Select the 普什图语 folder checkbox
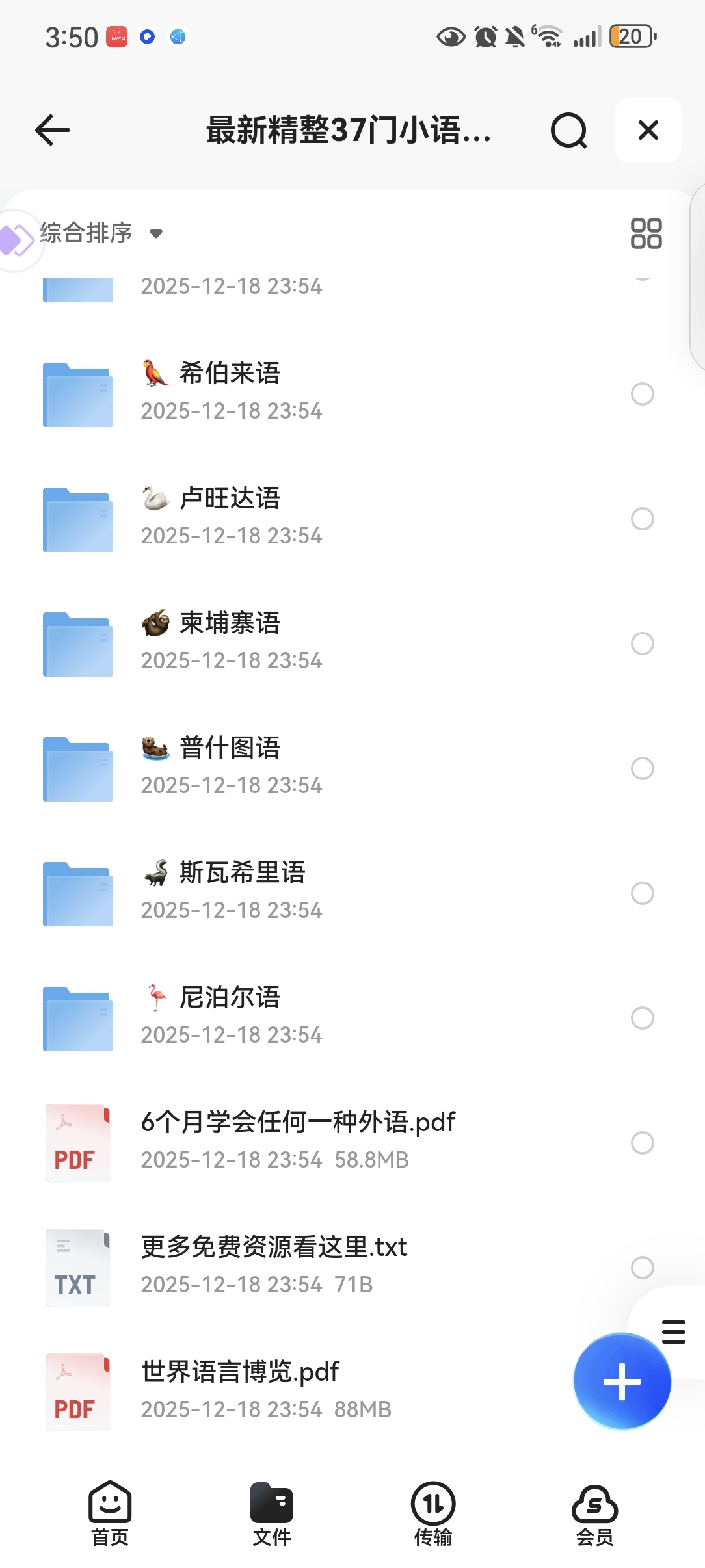 pyautogui.click(x=642, y=768)
